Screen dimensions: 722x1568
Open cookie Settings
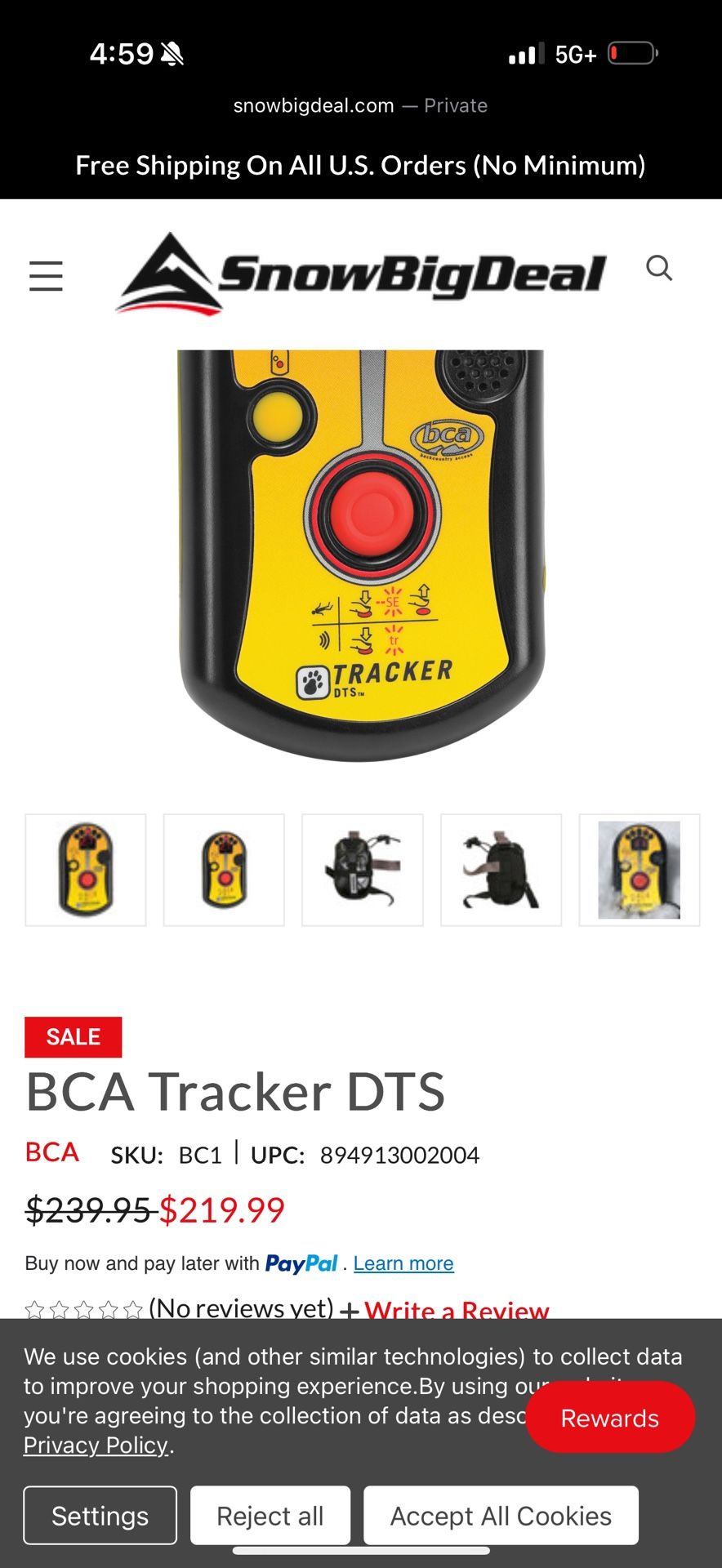pos(100,1516)
